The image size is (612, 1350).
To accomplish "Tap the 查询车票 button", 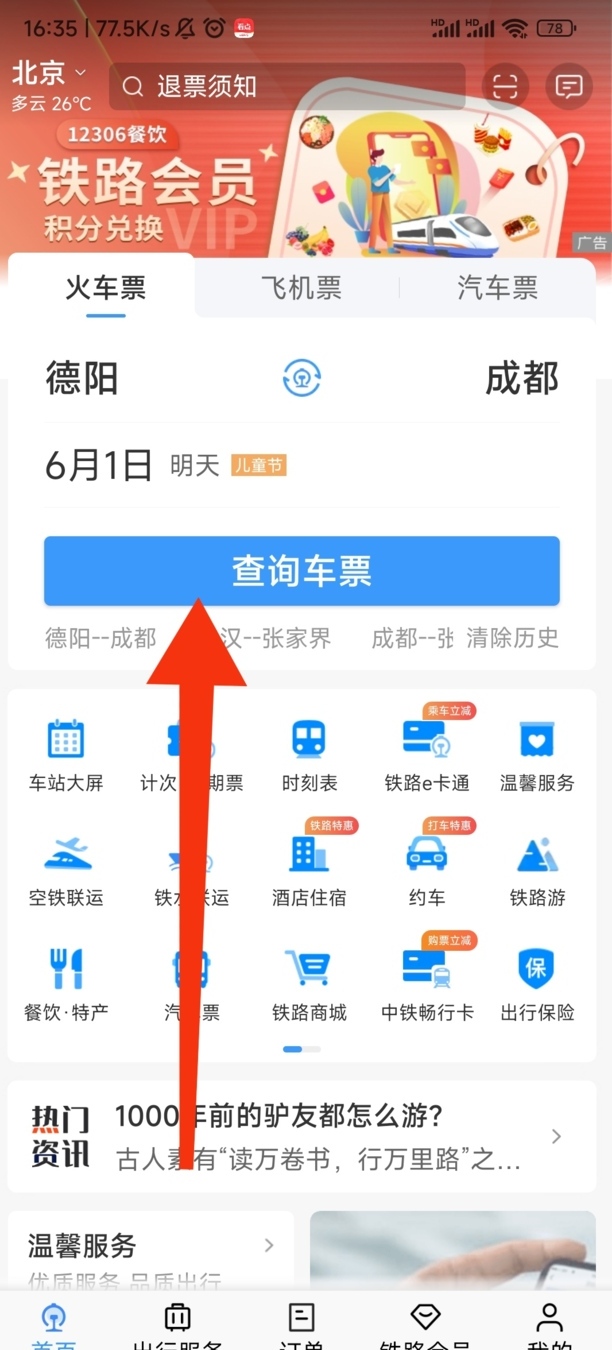I will click(x=301, y=571).
